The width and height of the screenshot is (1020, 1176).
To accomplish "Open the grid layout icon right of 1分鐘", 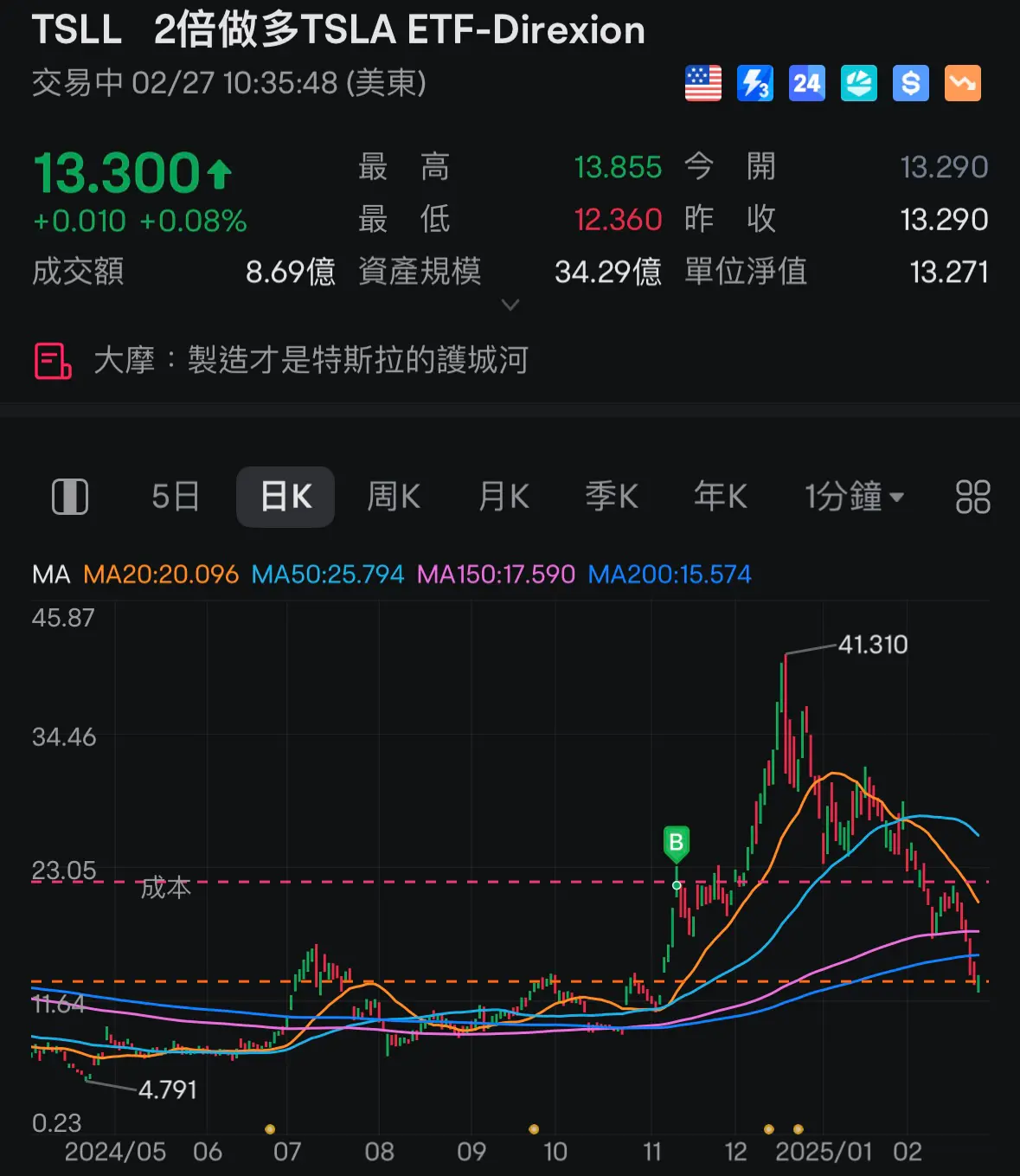I will tap(972, 497).
